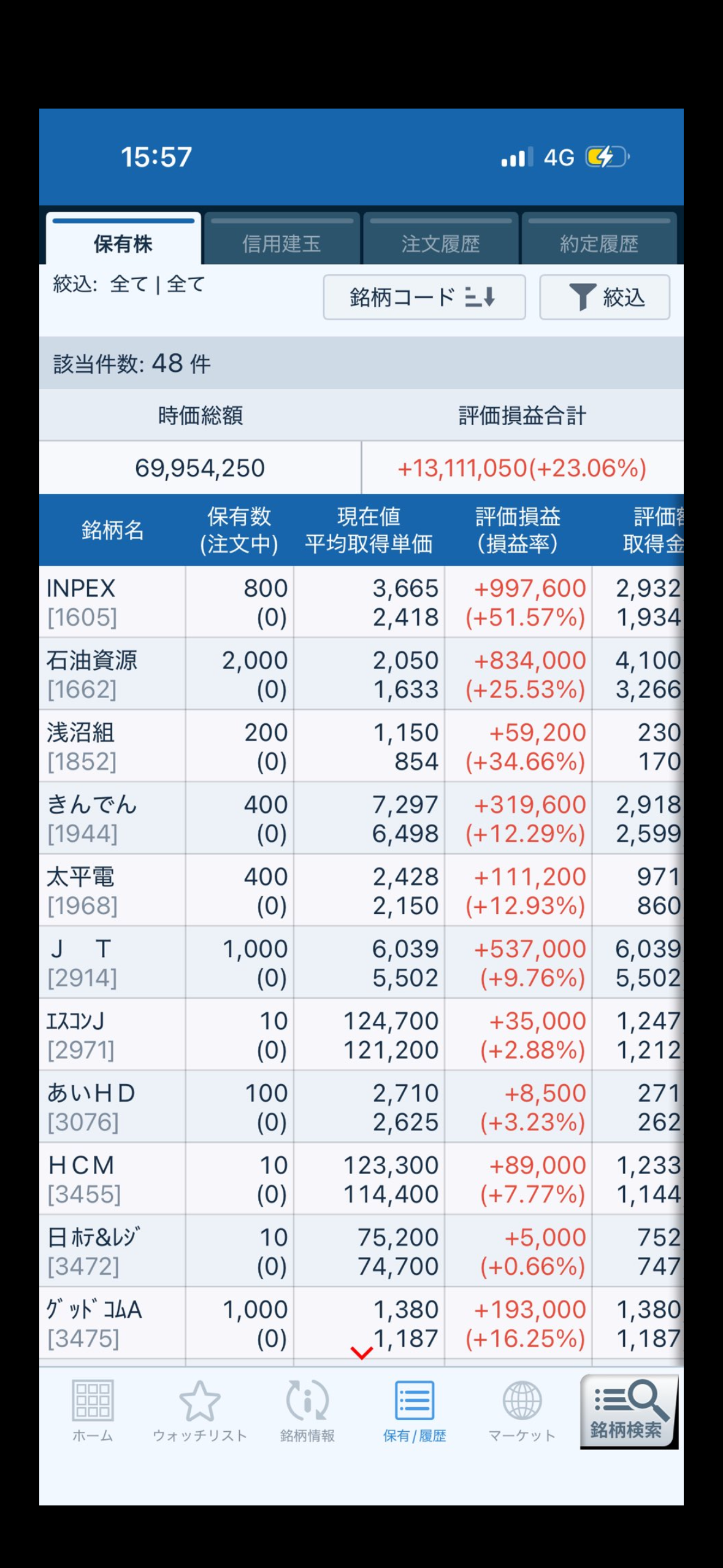The width and height of the screenshot is (723, 1568).
Task: Select the 浅沼組 [1852] row
Action: point(112,746)
